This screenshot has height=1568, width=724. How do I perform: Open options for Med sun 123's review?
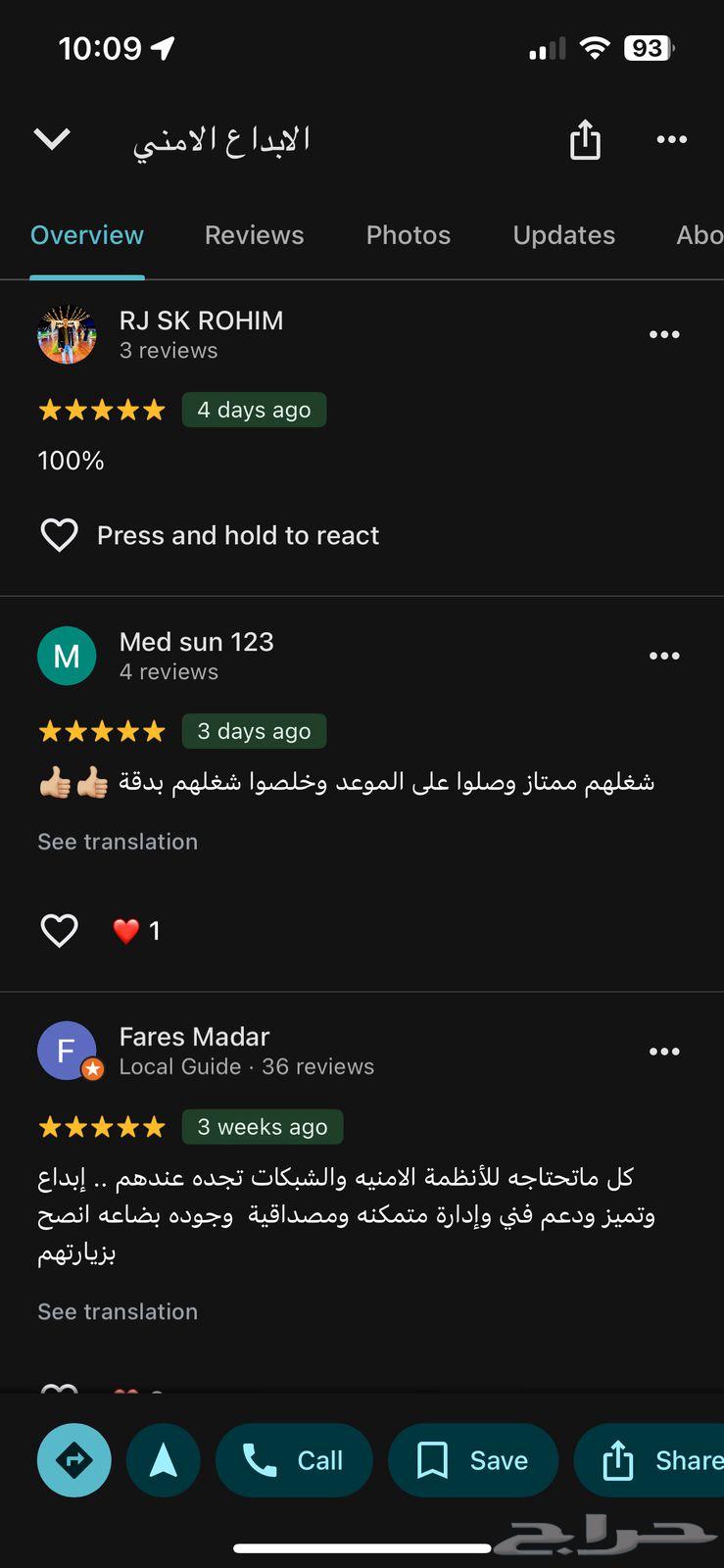tap(664, 656)
